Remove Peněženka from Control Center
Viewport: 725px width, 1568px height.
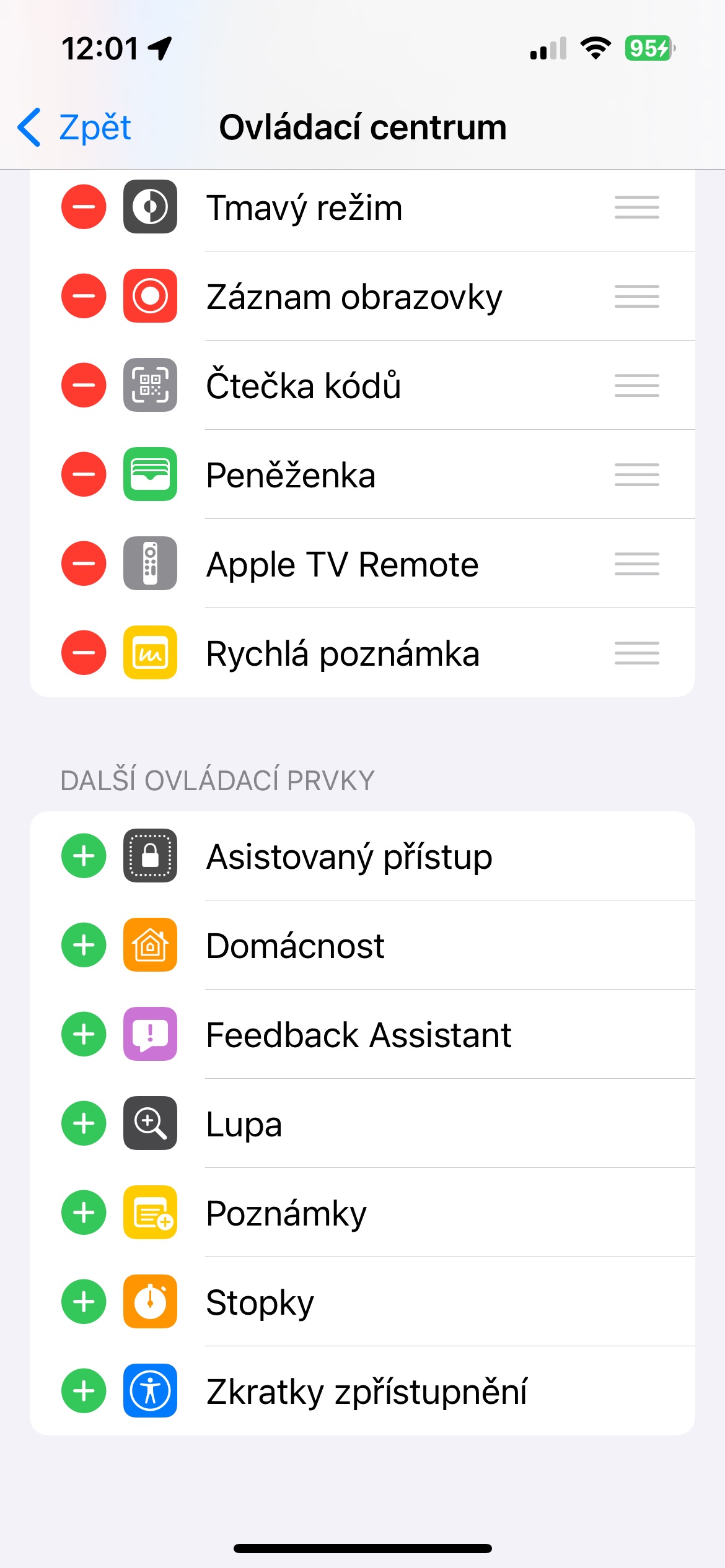pos(84,474)
